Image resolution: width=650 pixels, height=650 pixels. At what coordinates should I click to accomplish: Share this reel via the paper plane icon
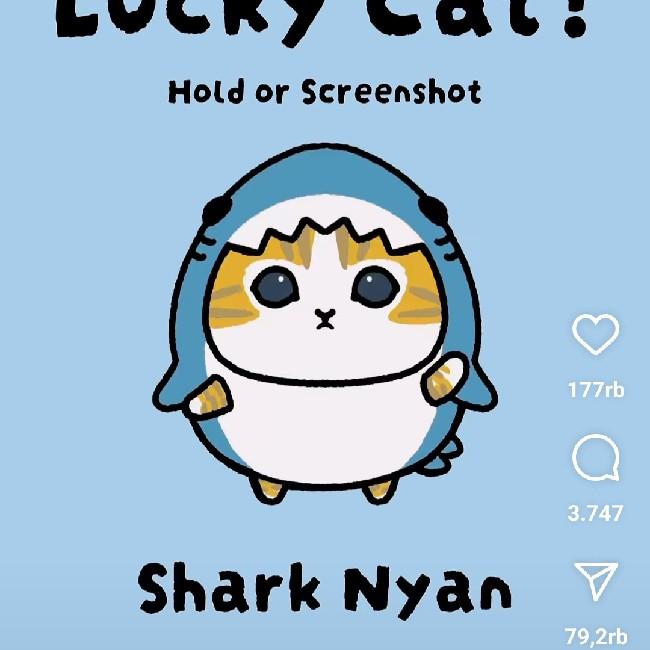coord(595,581)
